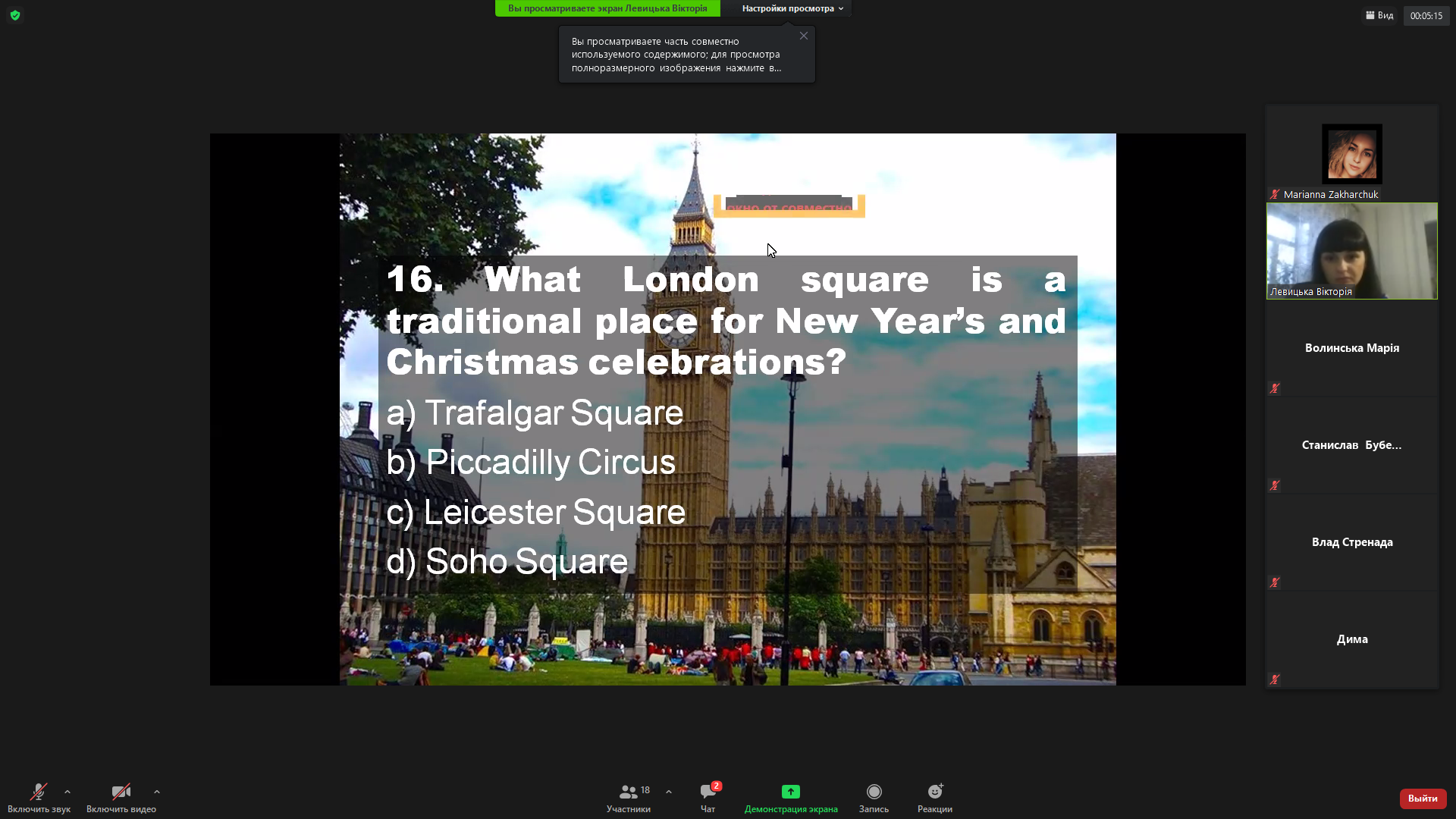Open the Вид layout menu
The width and height of the screenshot is (1456, 819).
(1380, 15)
